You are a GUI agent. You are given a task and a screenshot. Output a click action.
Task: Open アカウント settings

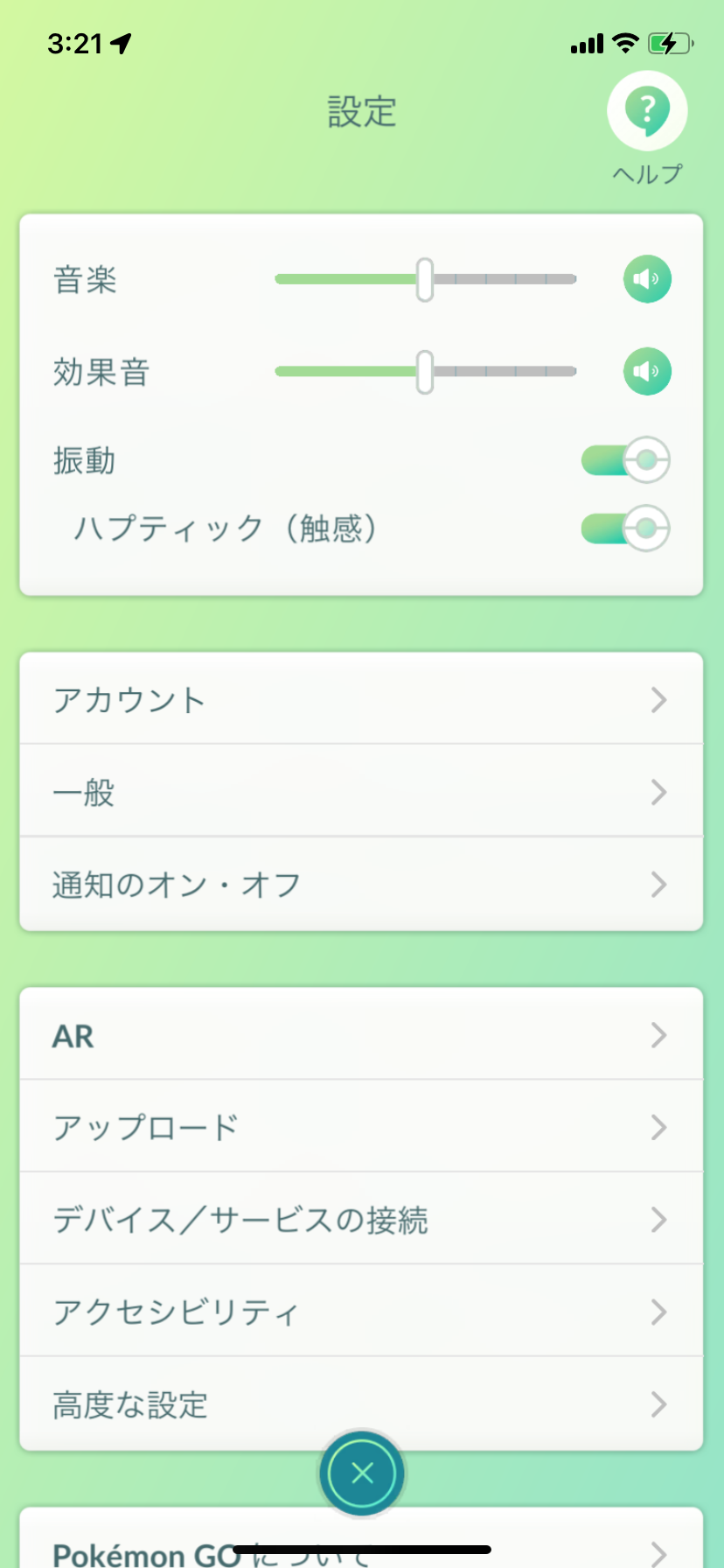(361, 700)
